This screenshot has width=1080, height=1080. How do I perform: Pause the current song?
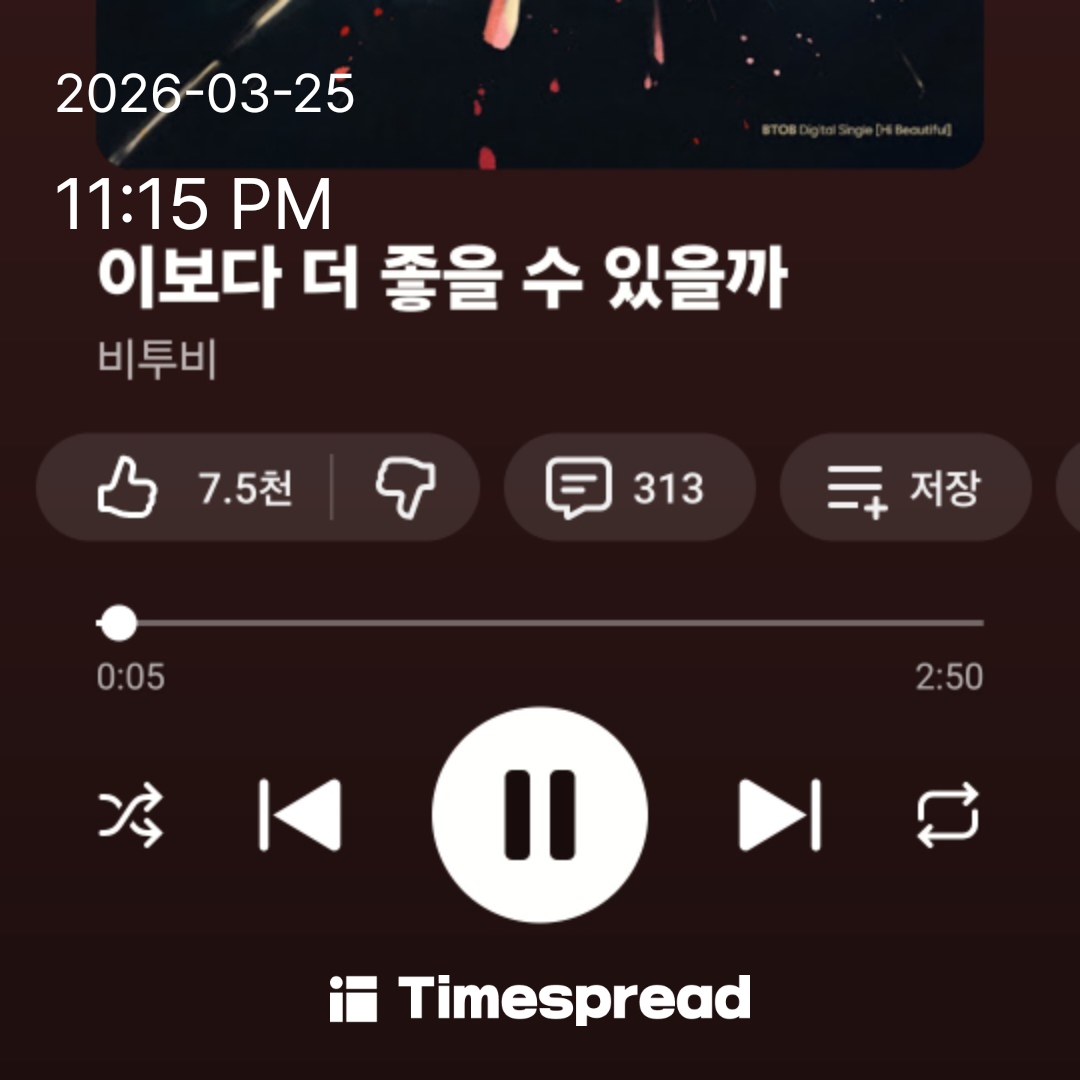point(540,815)
